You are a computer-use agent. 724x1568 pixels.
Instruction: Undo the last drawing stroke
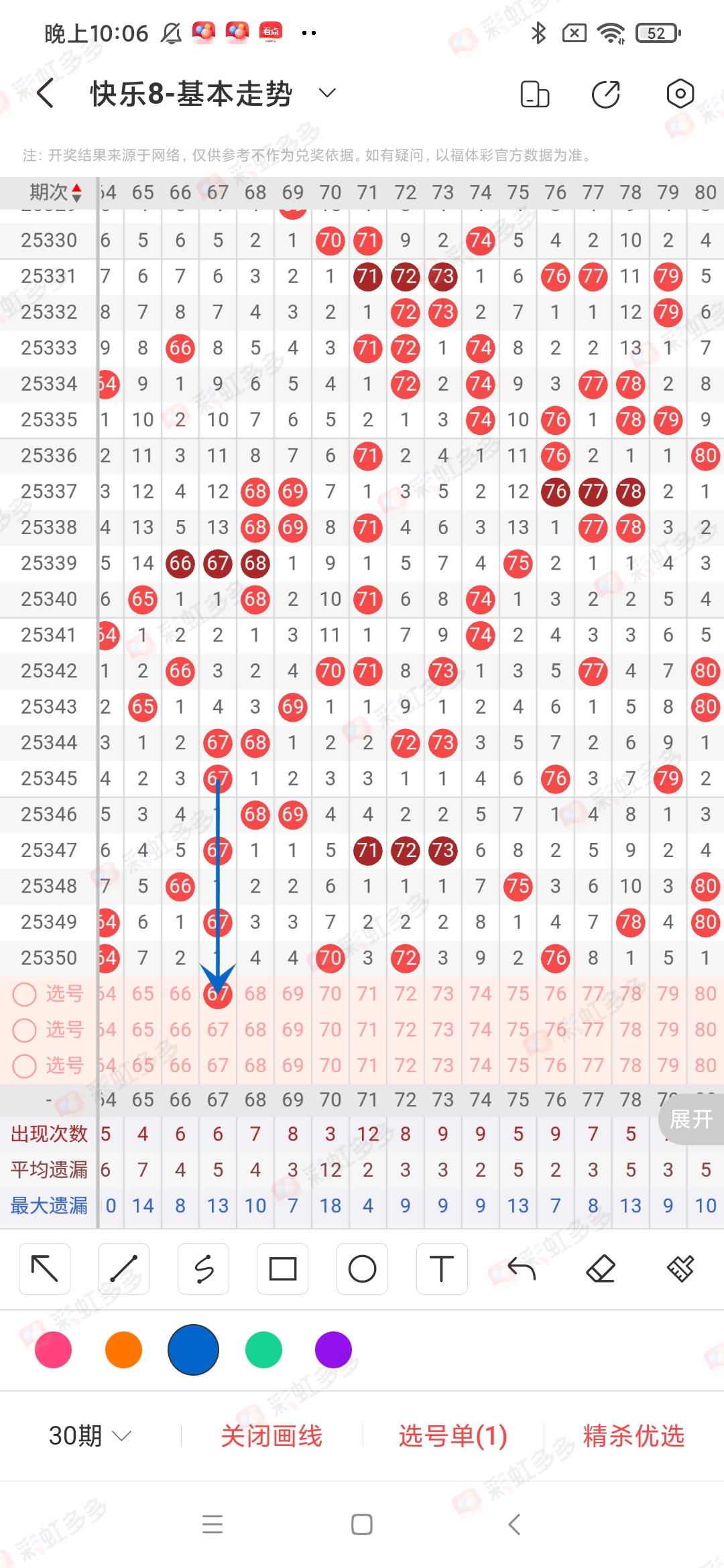pyautogui.click(x=521, y=1268)
